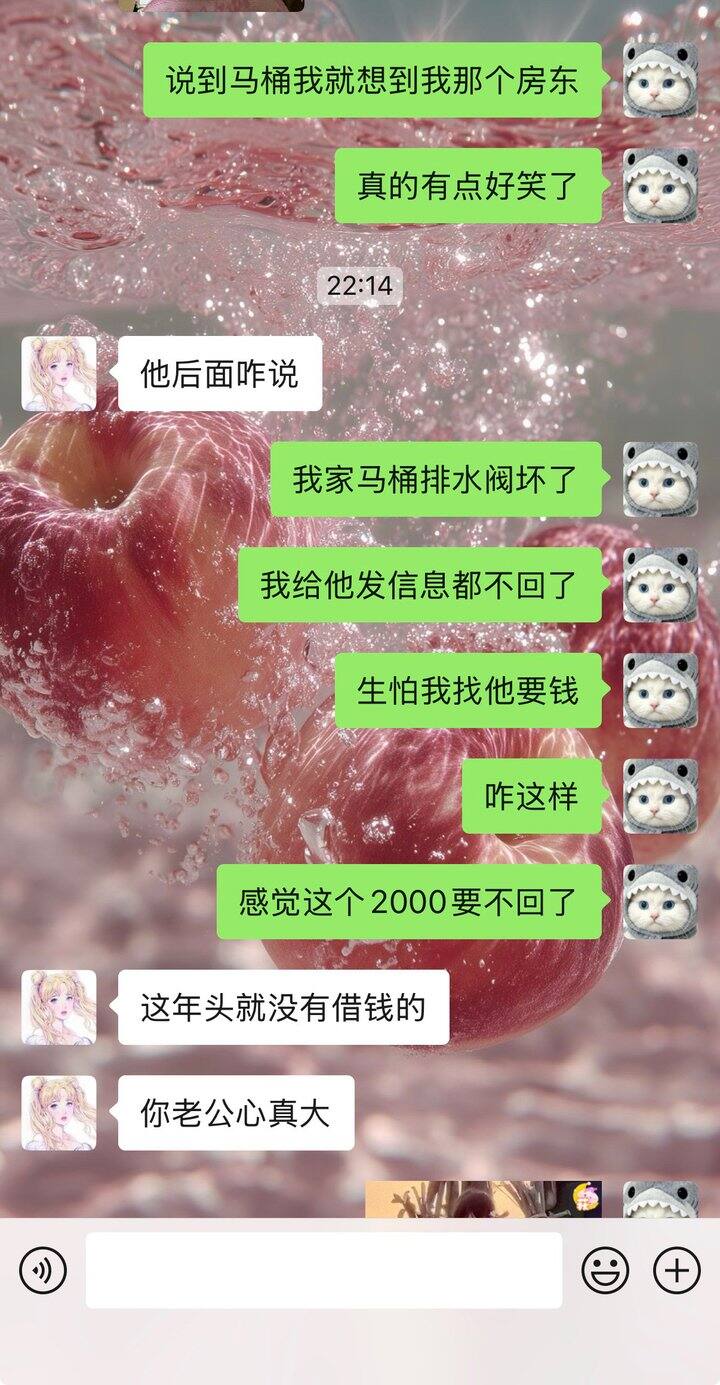Viewport: 720px width, 1385px height.
Task: Focus the message text field
Action: (323, 1270)
